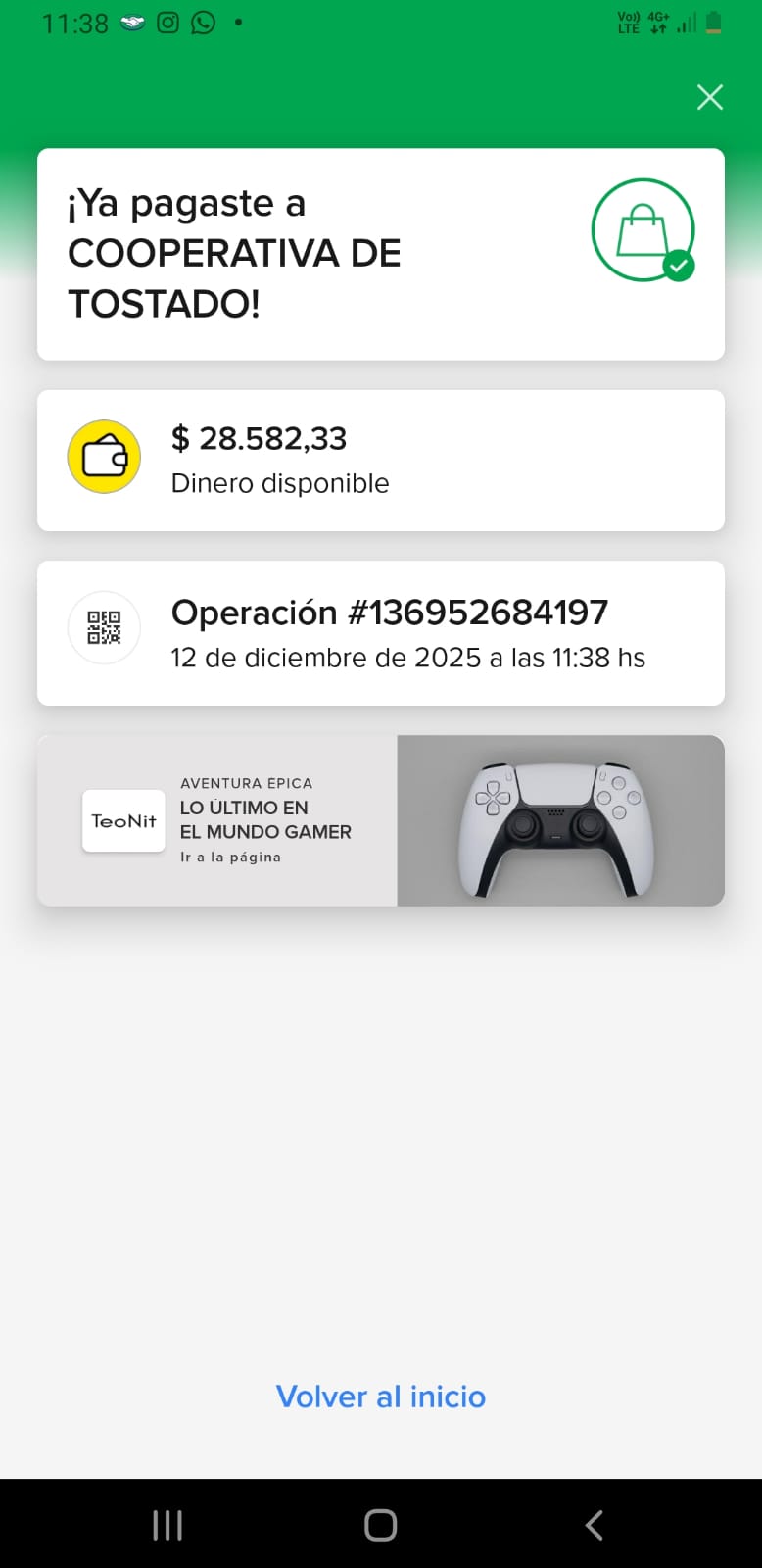Open operation #136952684197 details
The image size is (762, 1568).
pyautogui.click(x=380, y=633)
